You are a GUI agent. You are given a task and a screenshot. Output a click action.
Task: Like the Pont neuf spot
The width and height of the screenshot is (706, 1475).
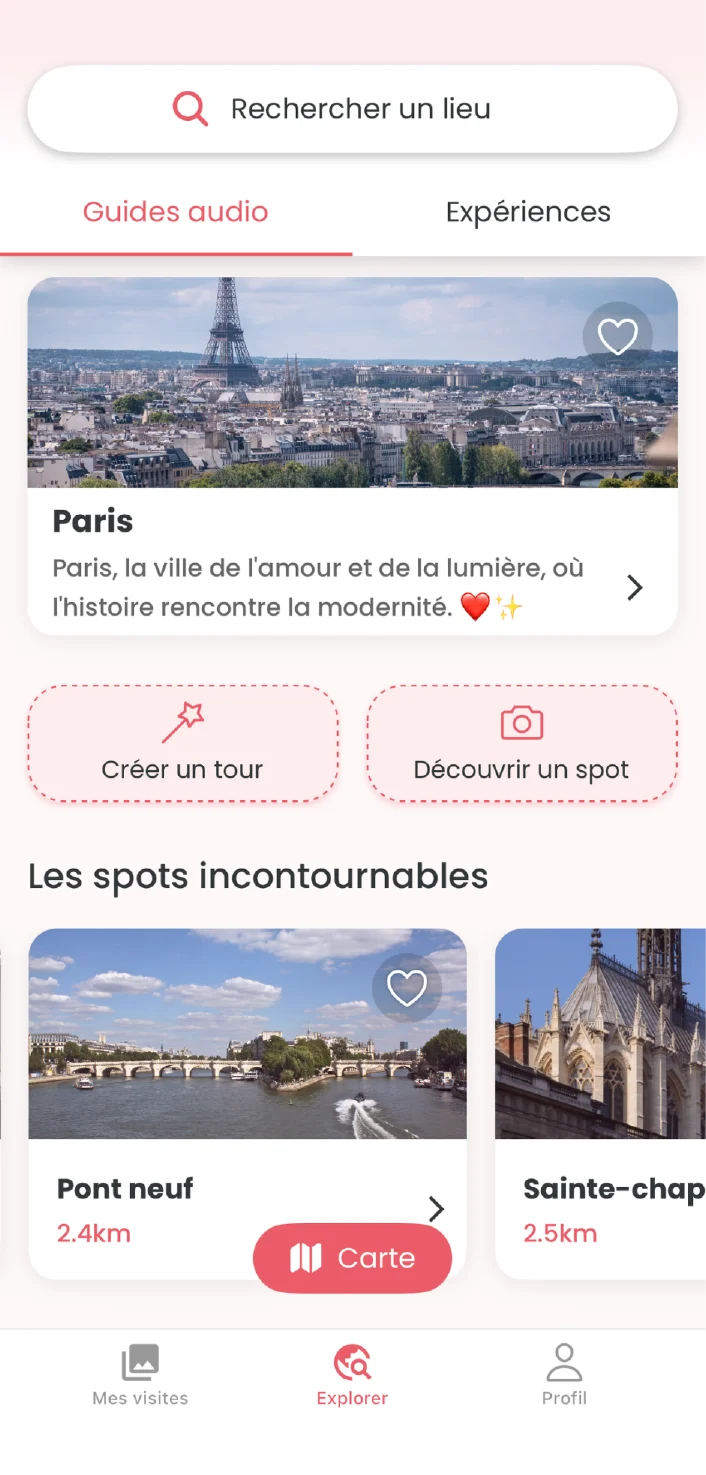pyautogui.click(x=407, y=988)
